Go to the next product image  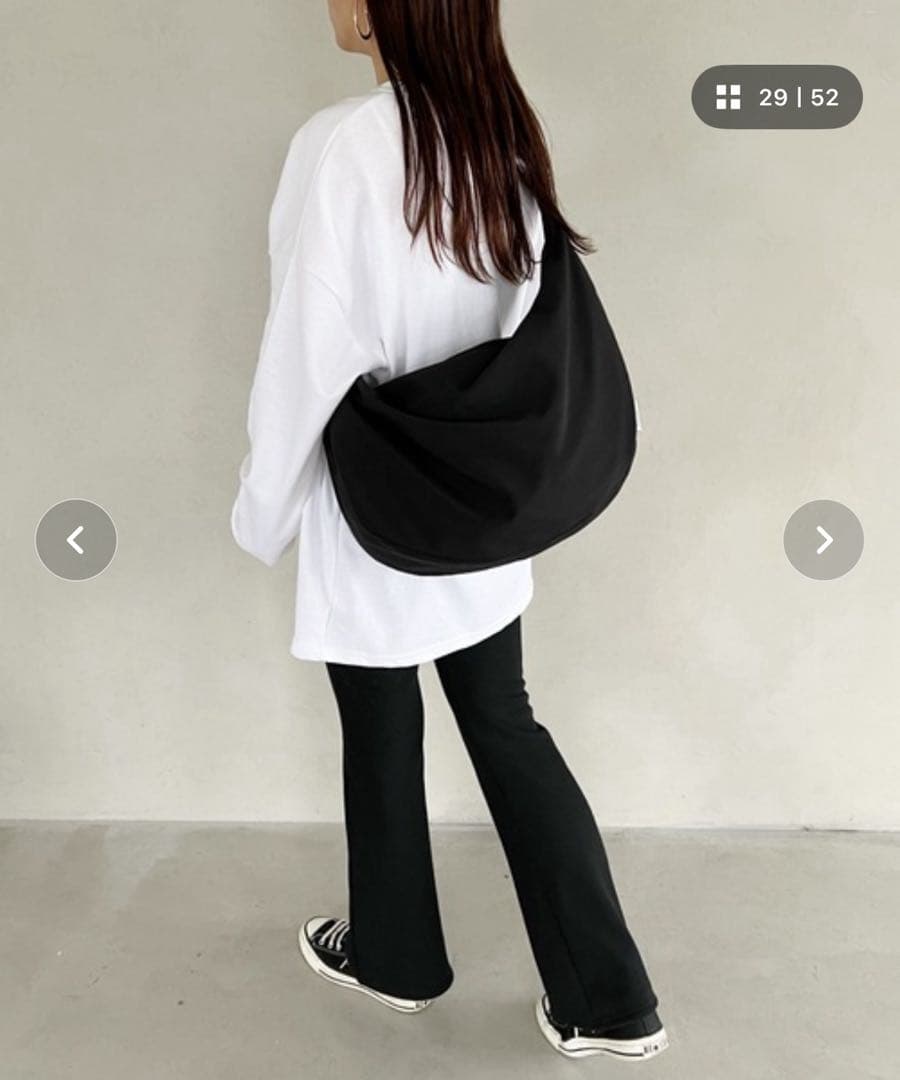[x=823, y=540]
